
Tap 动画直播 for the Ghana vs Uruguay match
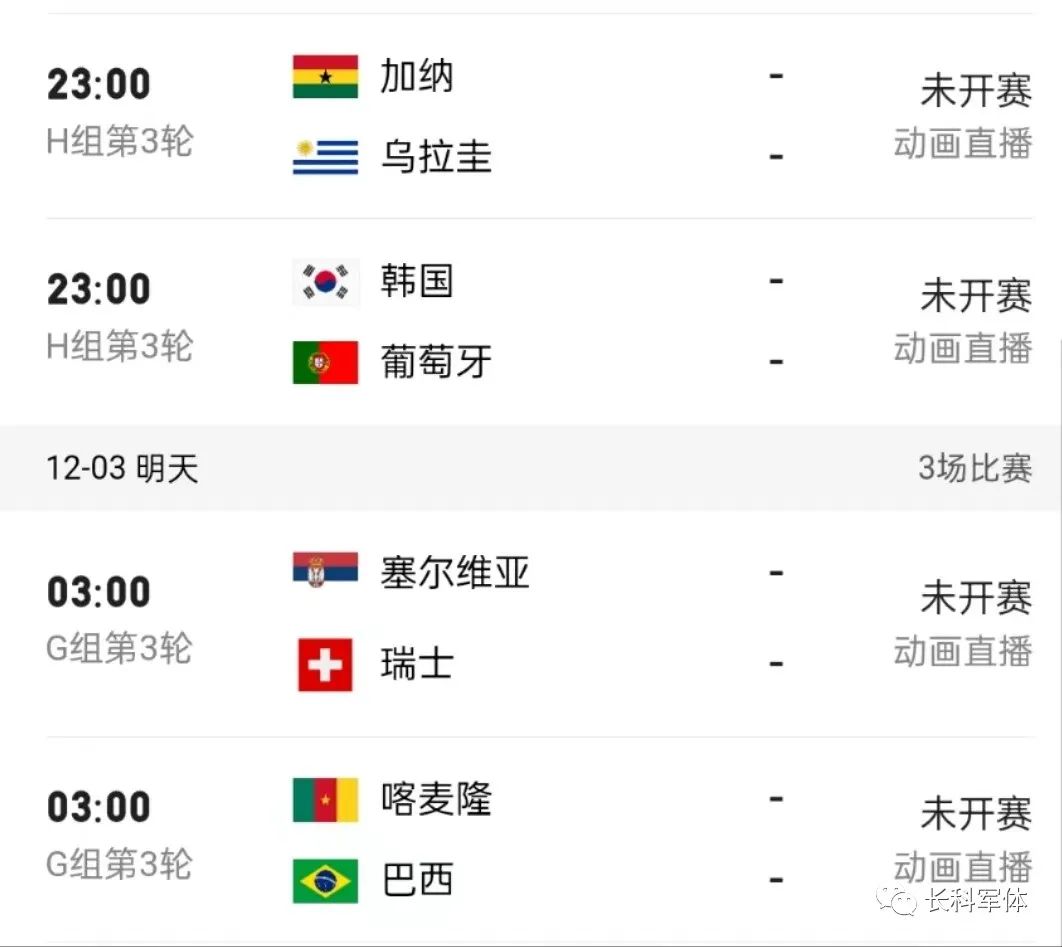coord(963,143)
